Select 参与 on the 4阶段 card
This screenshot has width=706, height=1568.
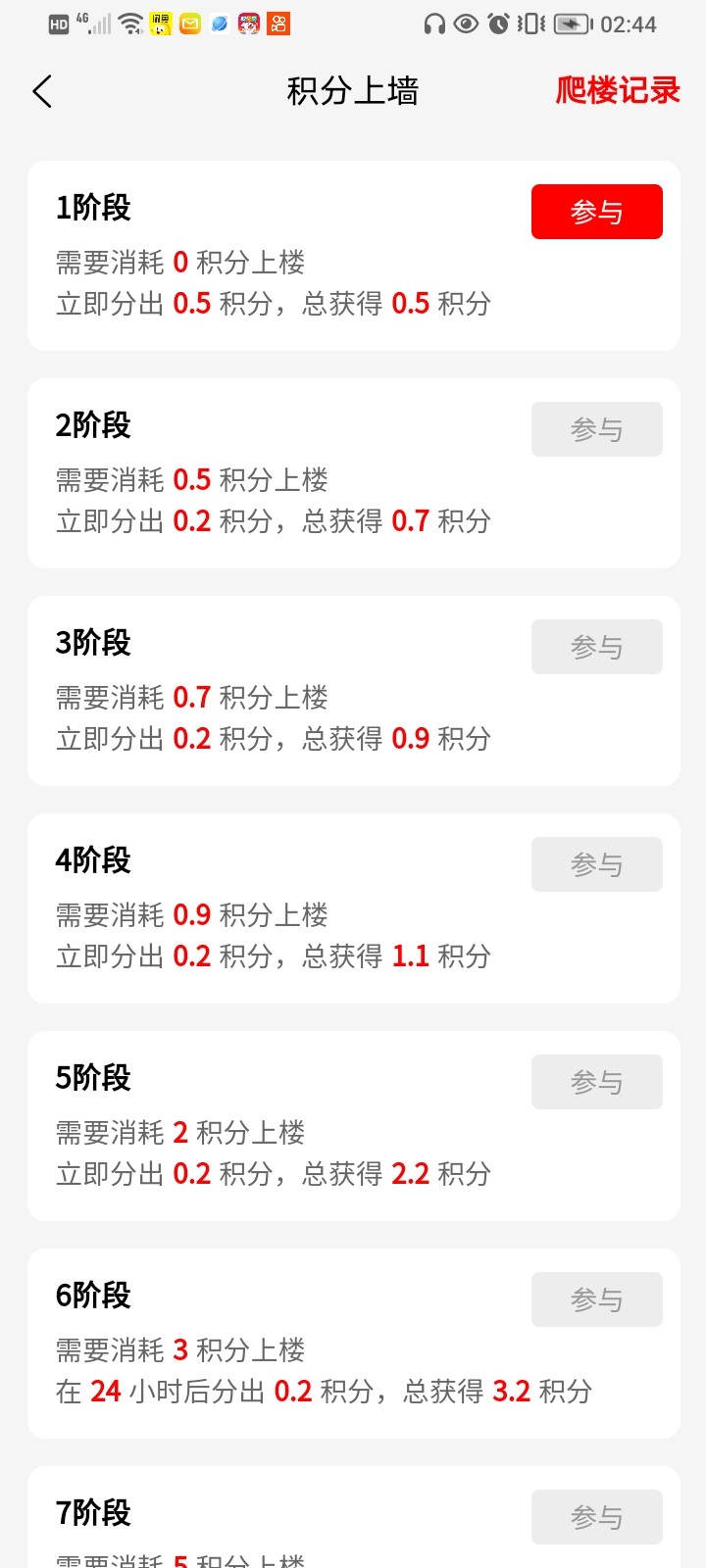[x=597, y=864]
